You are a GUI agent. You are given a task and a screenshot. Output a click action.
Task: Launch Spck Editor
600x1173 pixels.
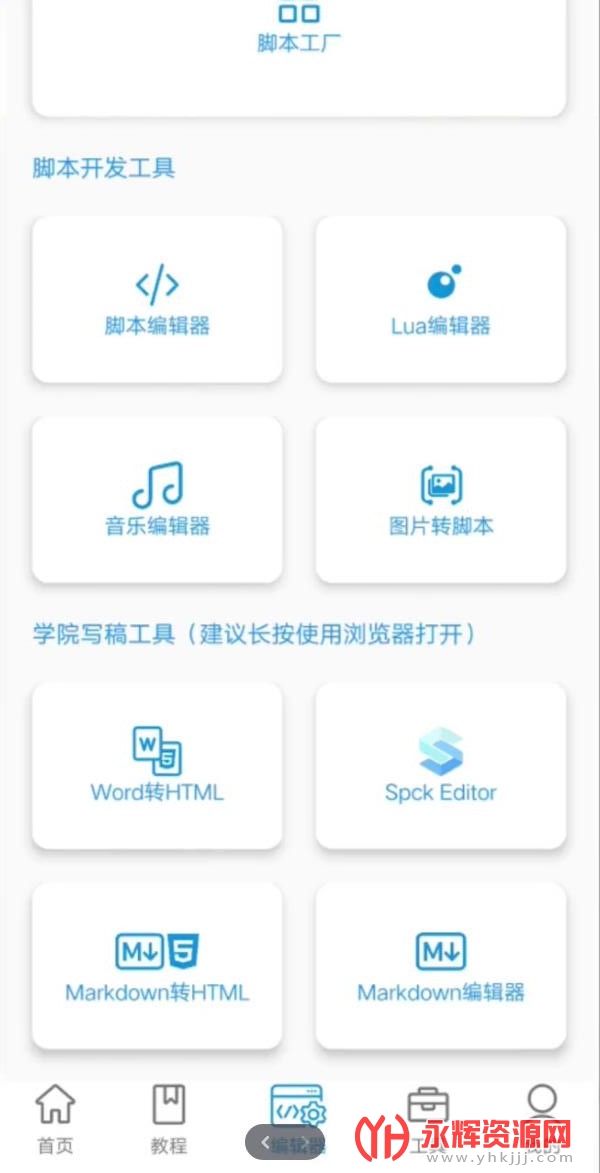[441, 766]
